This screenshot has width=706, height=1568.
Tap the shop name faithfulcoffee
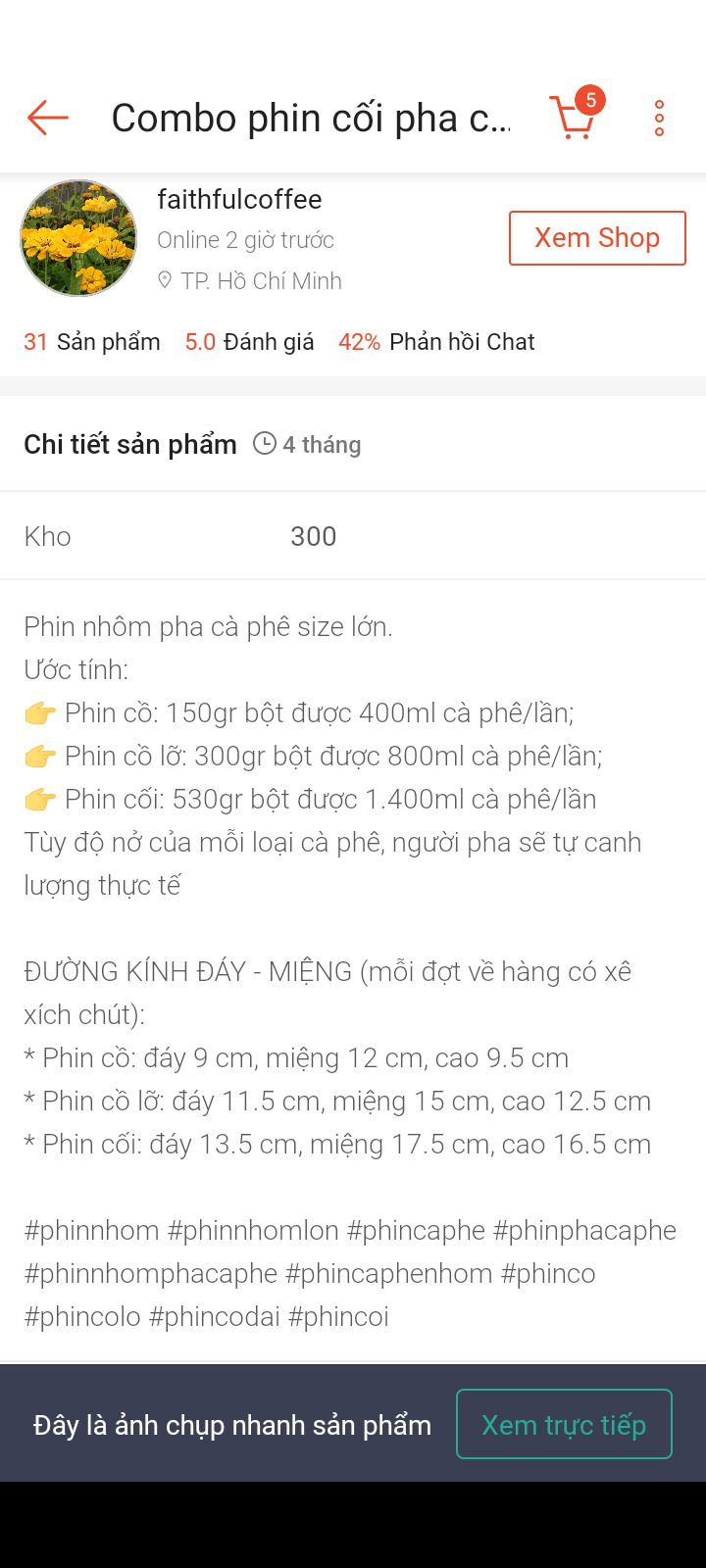tap(239, 200)
